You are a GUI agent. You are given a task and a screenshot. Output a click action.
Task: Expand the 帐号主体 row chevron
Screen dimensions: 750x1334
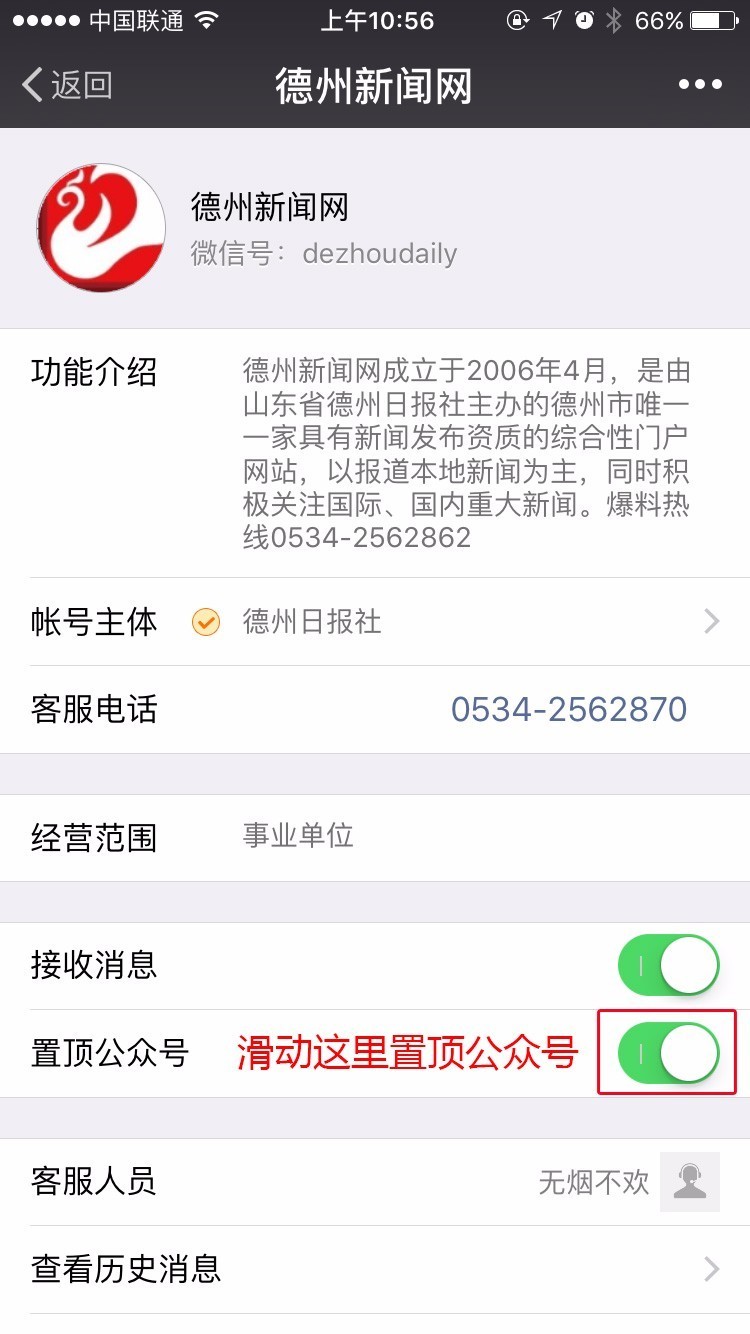point(712,622)
